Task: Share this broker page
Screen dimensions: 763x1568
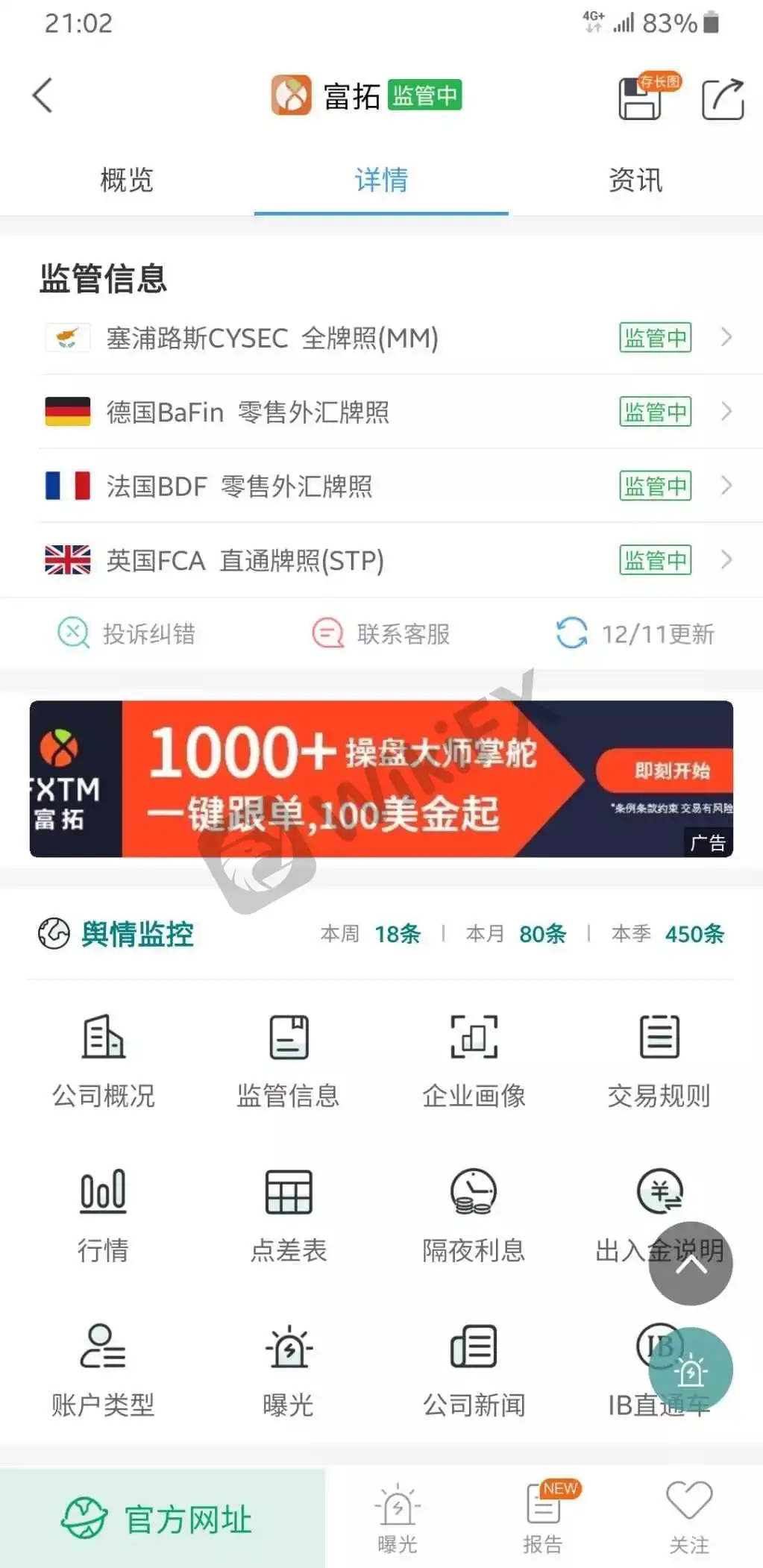Action: (722, 98)
